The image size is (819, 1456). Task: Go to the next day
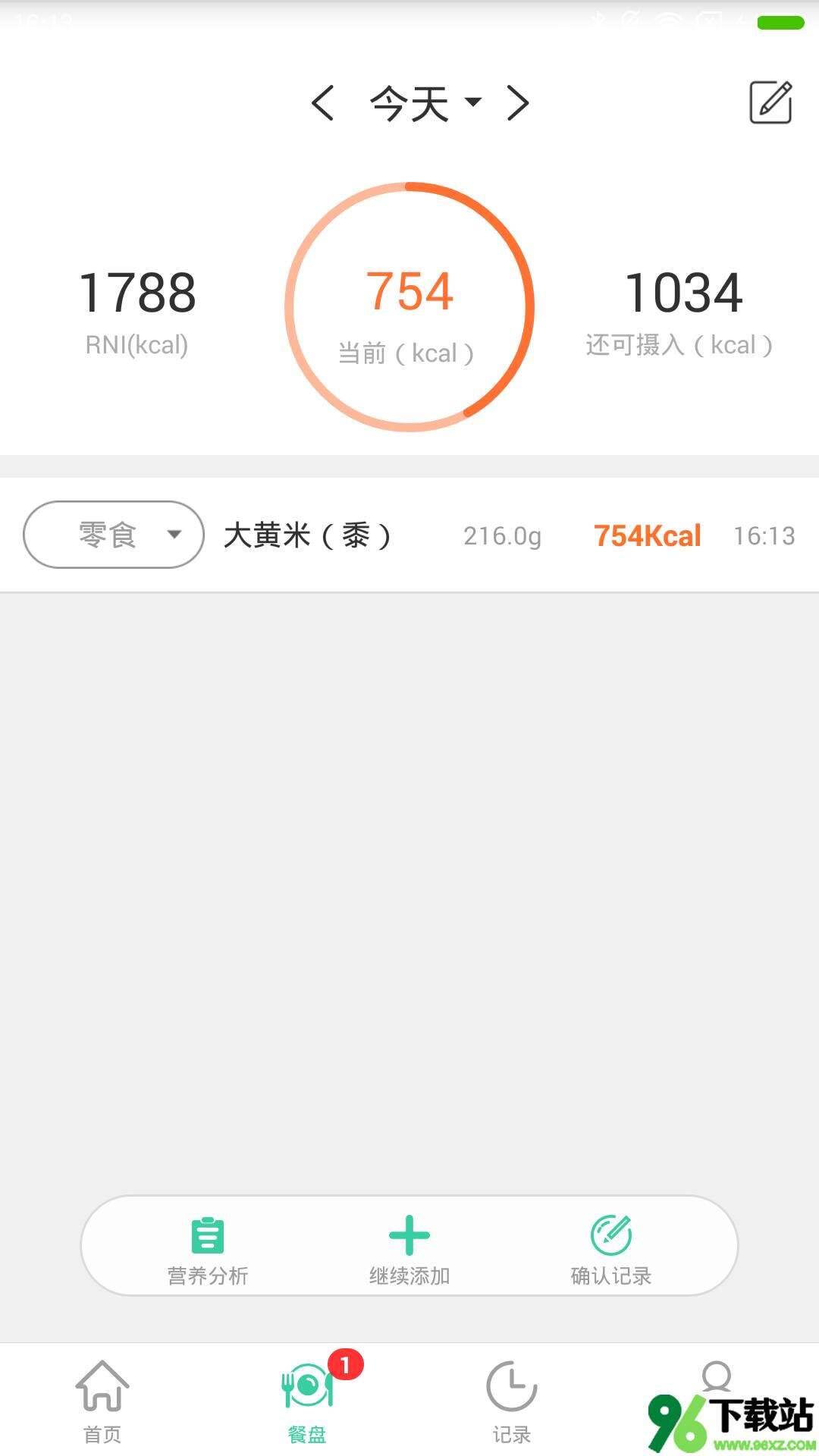pos(518,103)
